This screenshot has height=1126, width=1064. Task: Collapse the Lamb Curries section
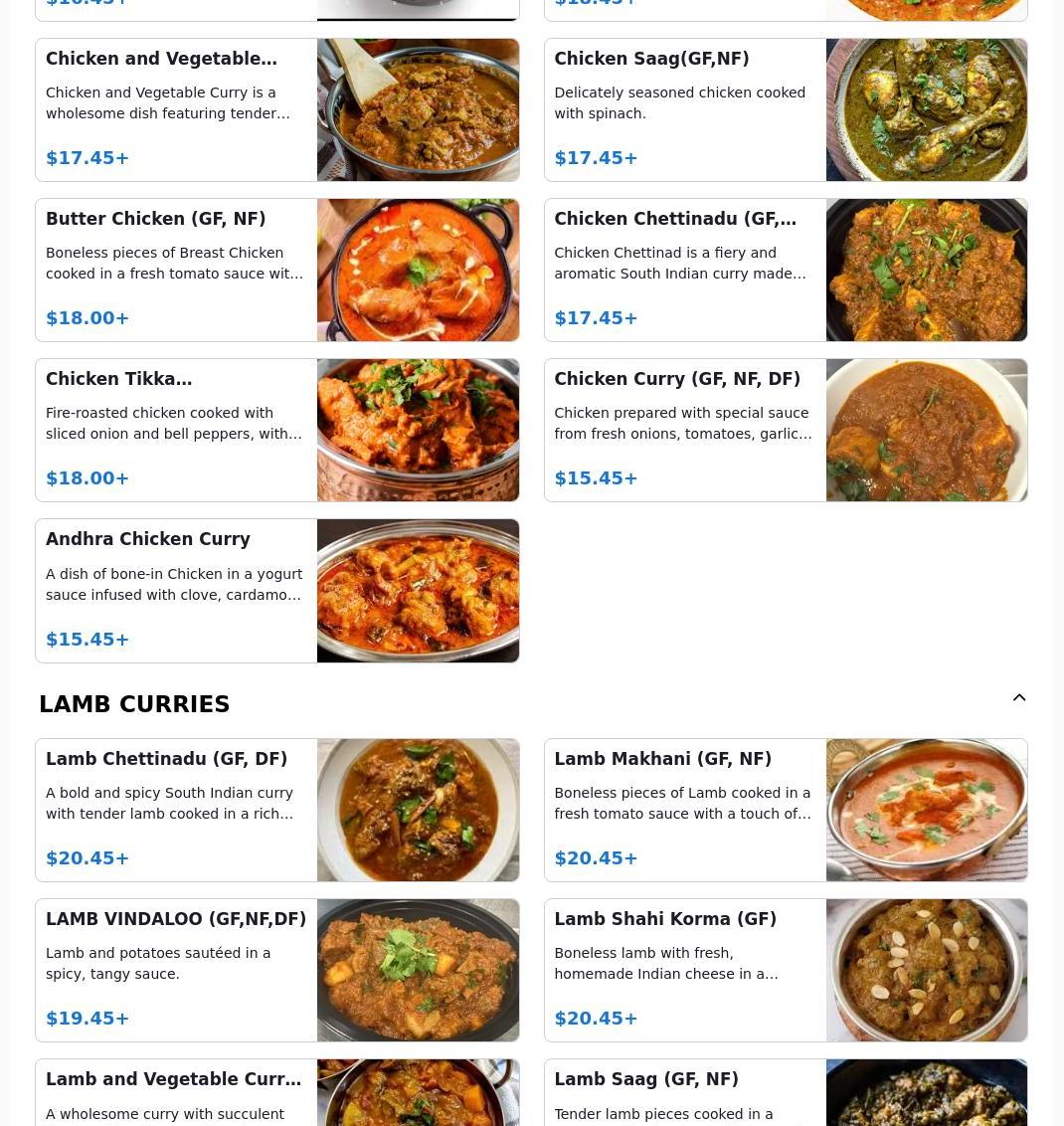tap(1019, 698)
